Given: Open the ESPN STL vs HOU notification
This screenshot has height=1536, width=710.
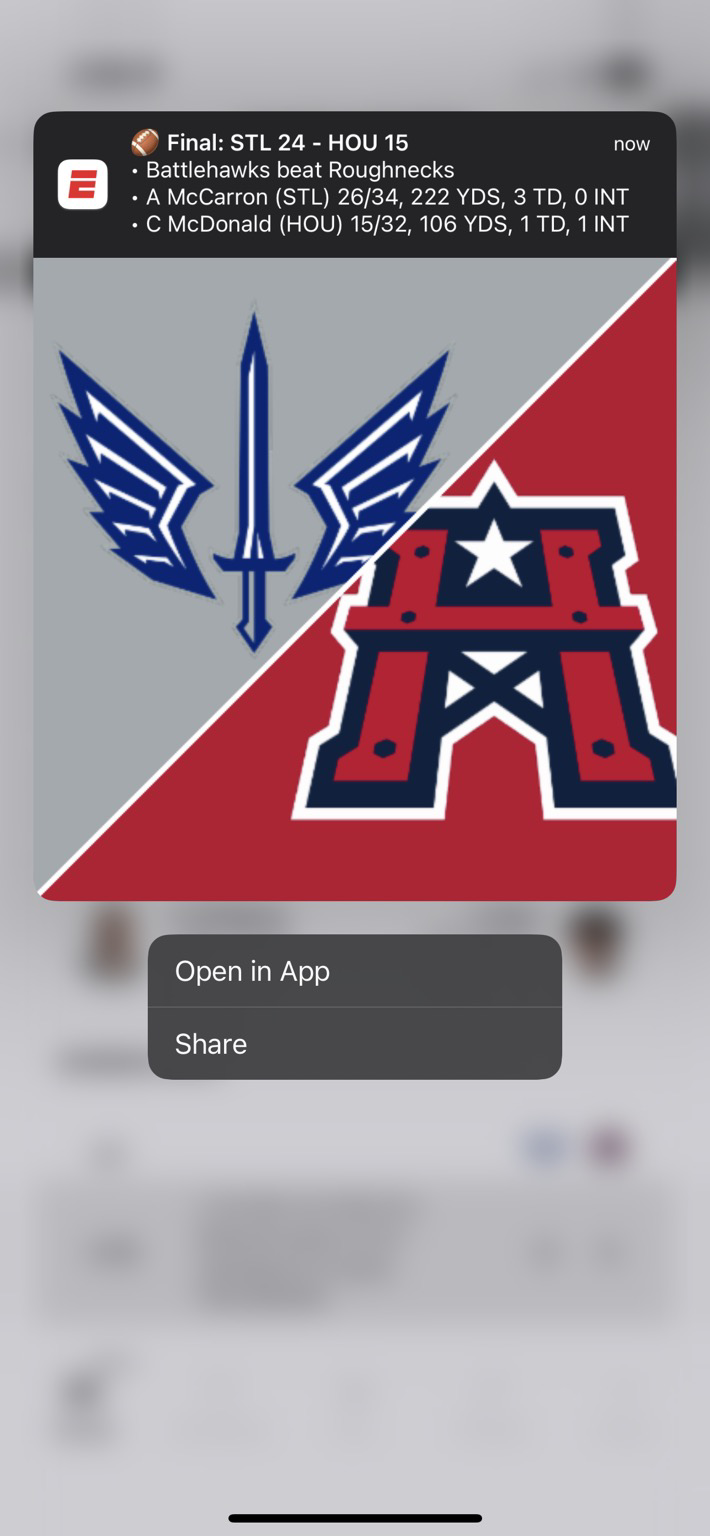Looking at the screenshot, I should click(x=354, y=185).
